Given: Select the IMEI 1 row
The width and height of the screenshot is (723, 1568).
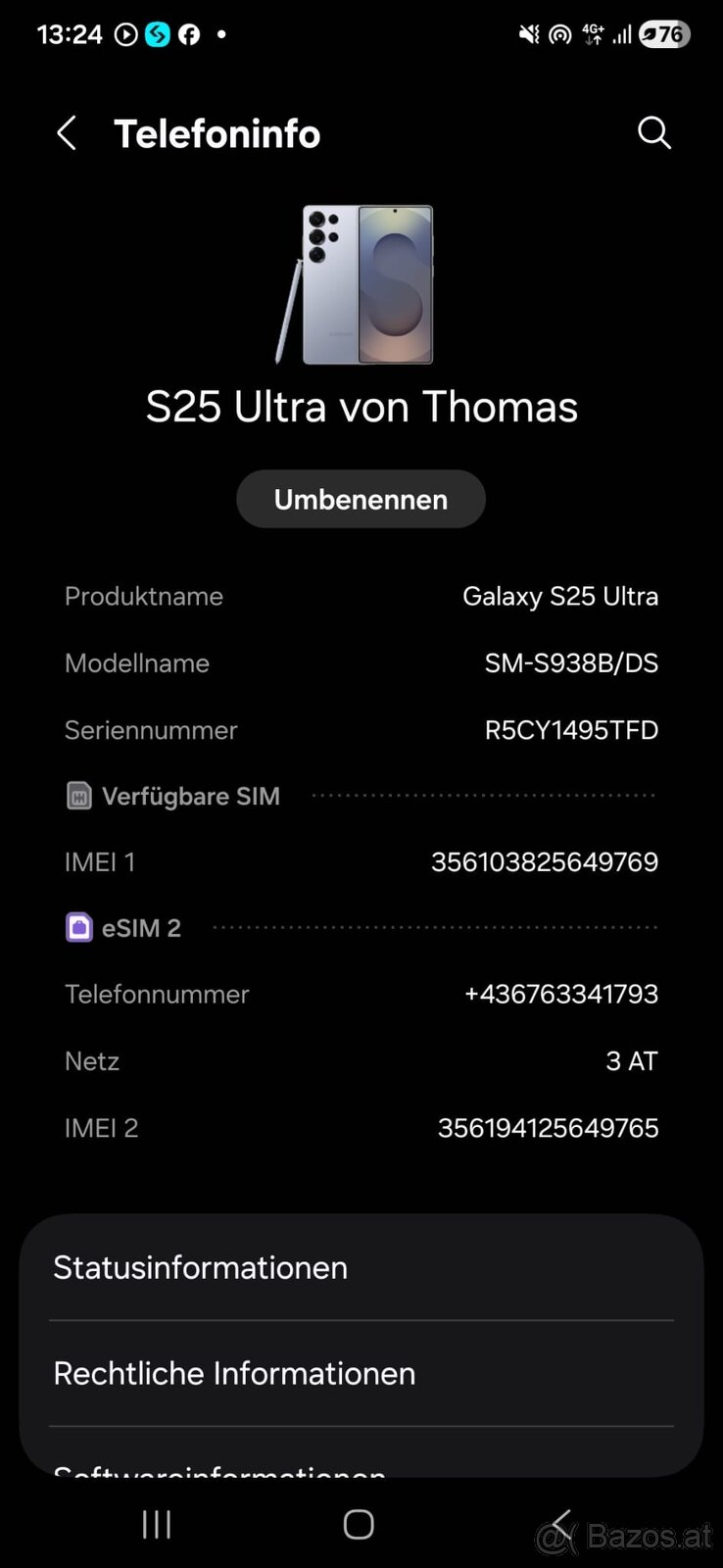Looking at the screenshot, I should coord(359,861).
